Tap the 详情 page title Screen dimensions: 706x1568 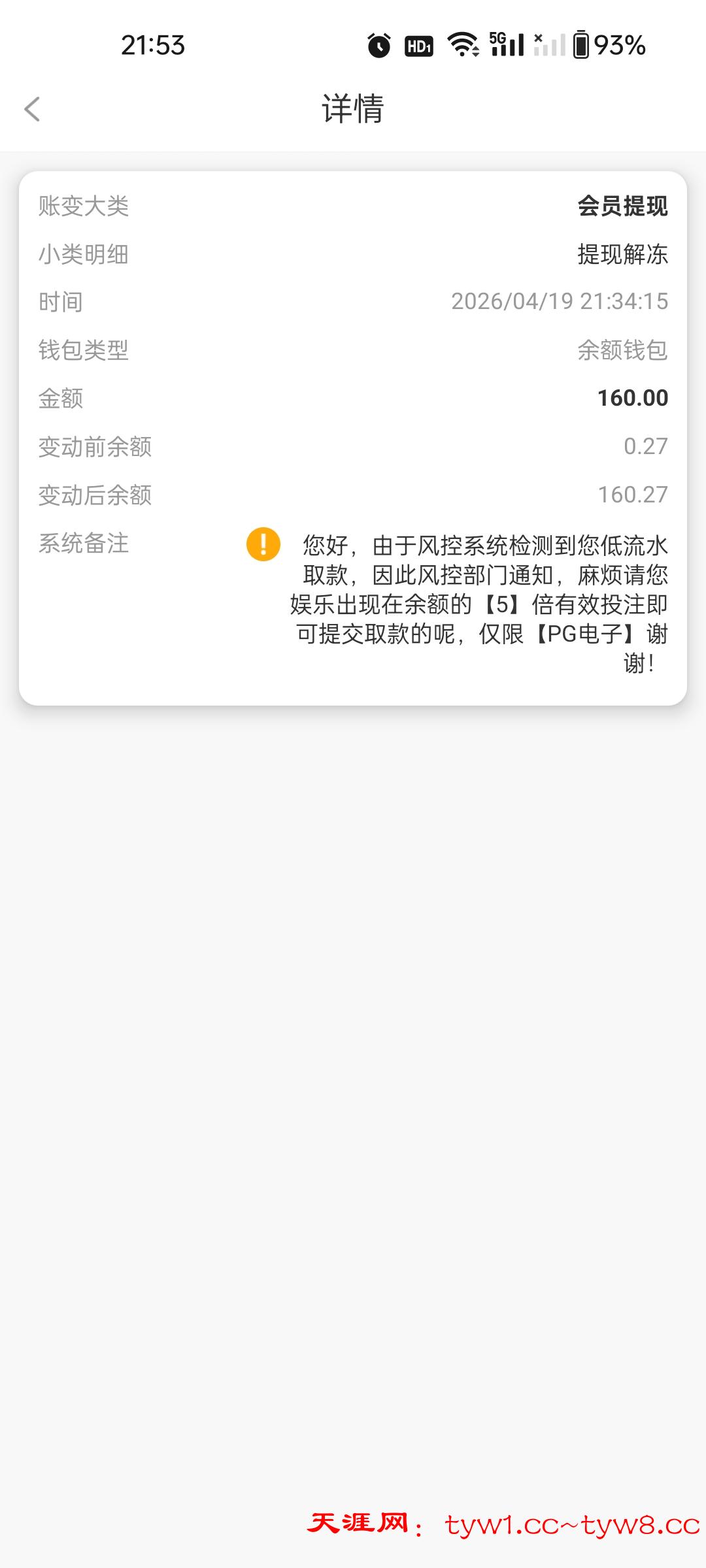[353, 110]
